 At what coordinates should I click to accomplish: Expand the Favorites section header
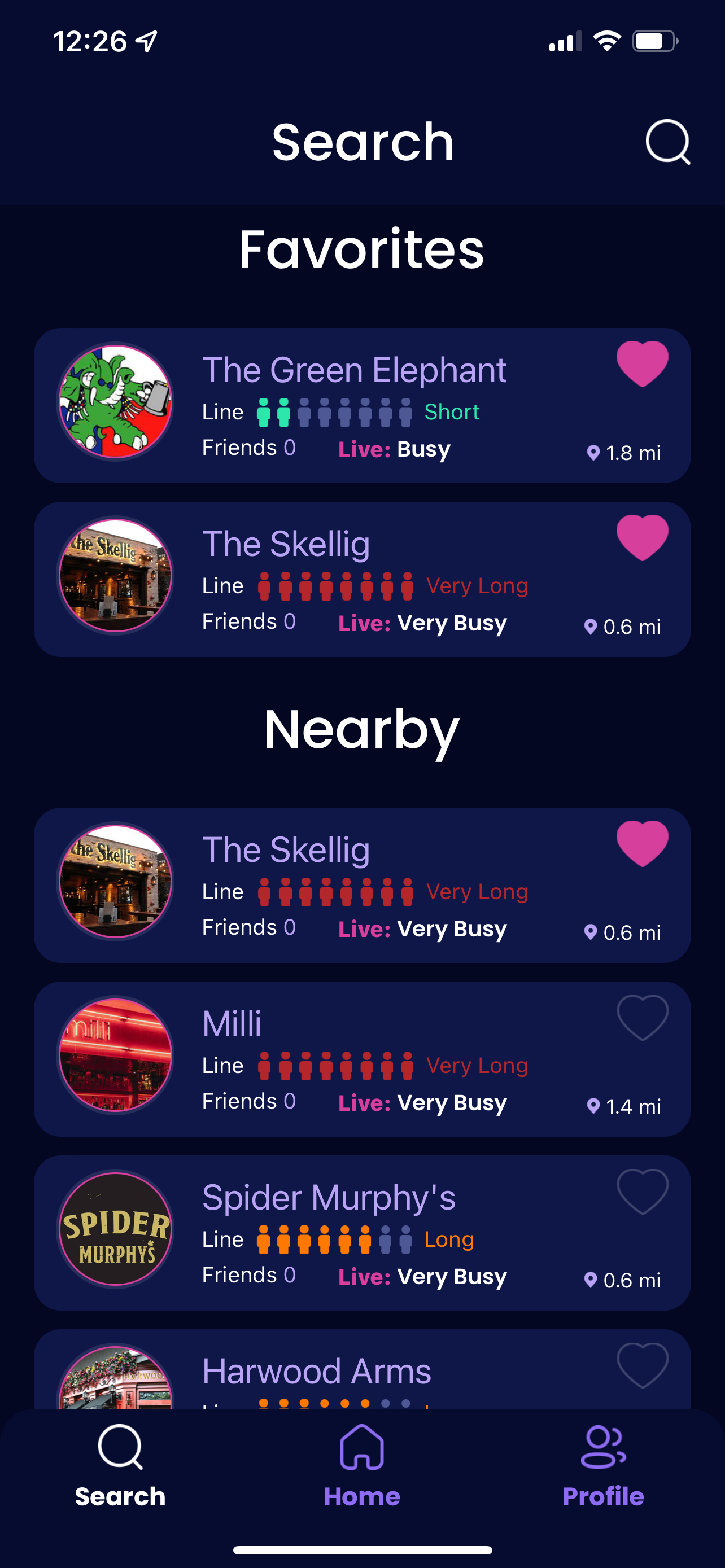pos(361,249)
